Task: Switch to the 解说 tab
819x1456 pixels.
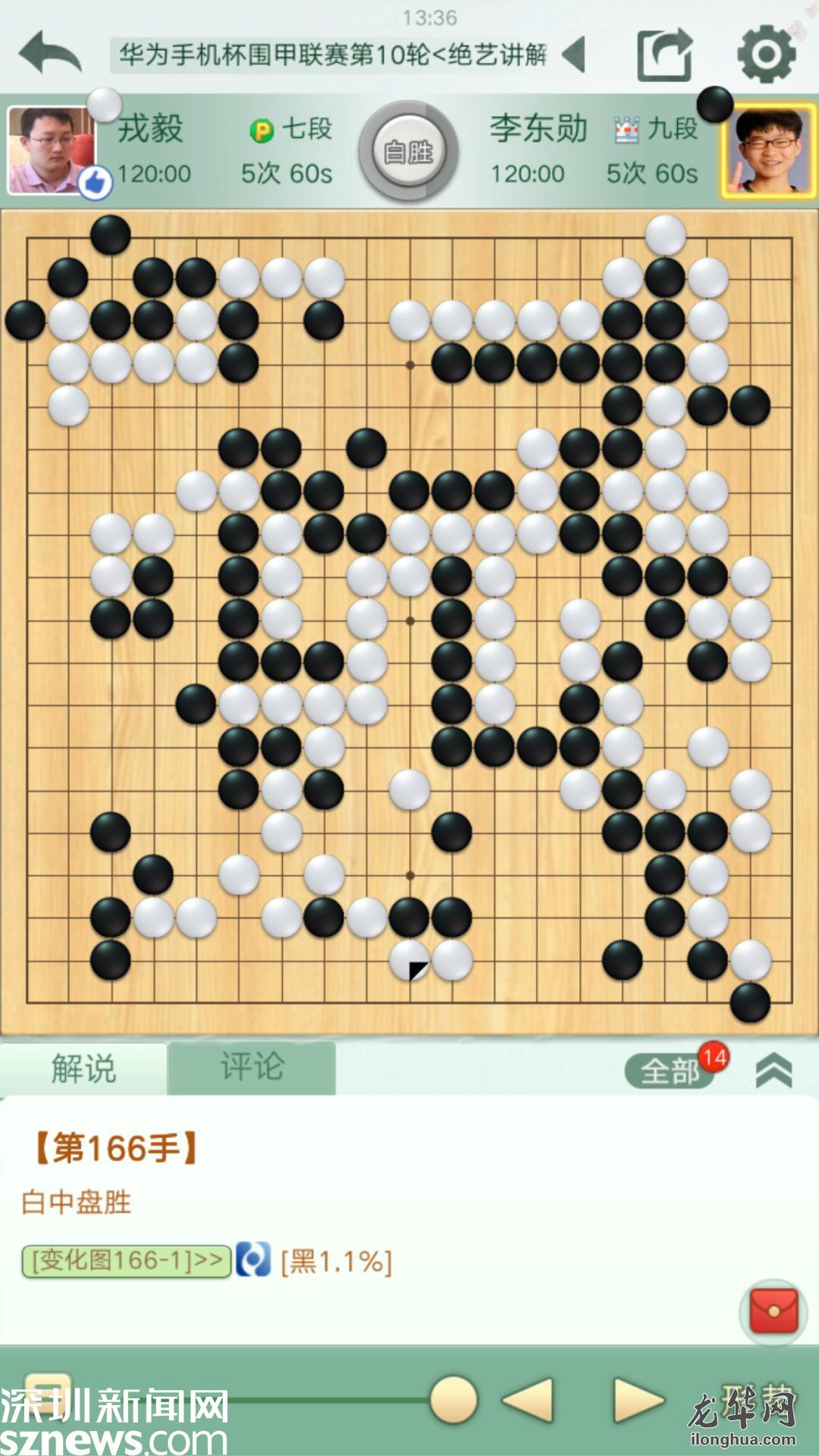Action: point(83,1069)
